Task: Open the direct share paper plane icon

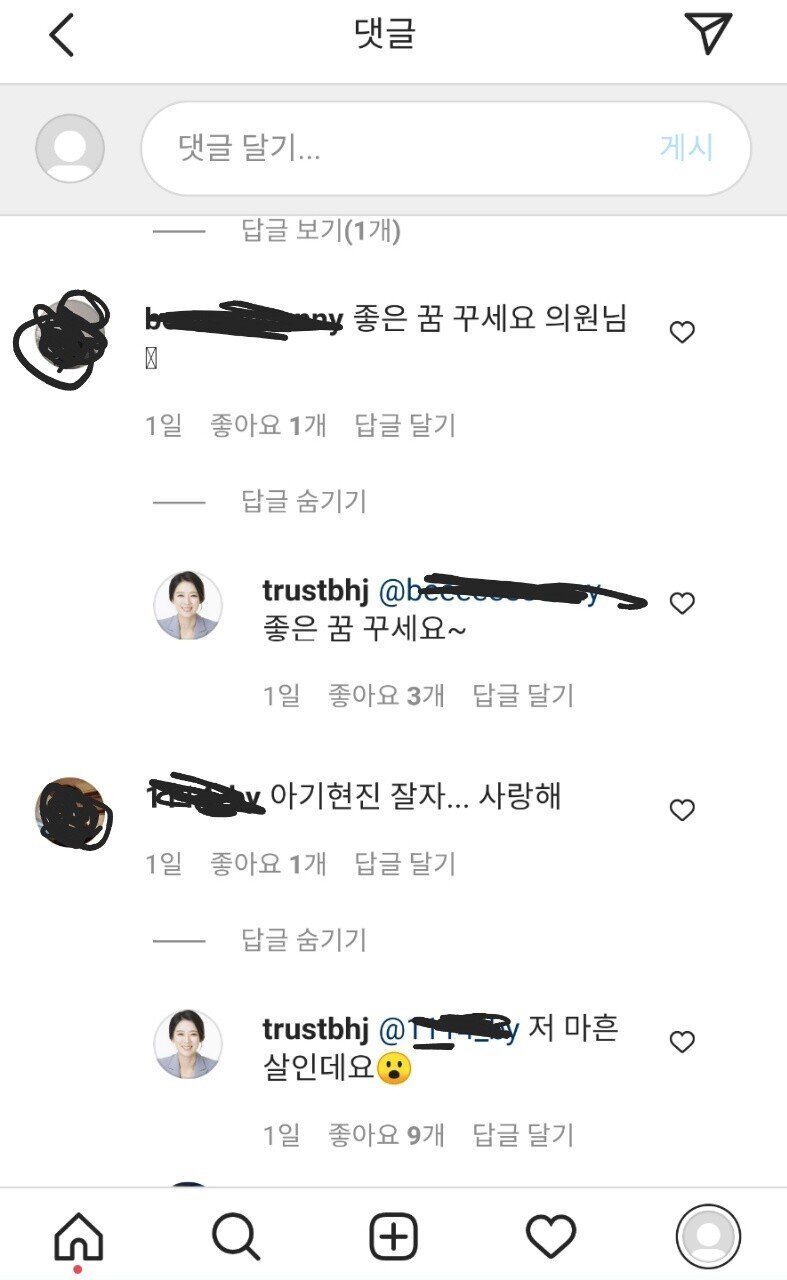Action: point(708,34)
